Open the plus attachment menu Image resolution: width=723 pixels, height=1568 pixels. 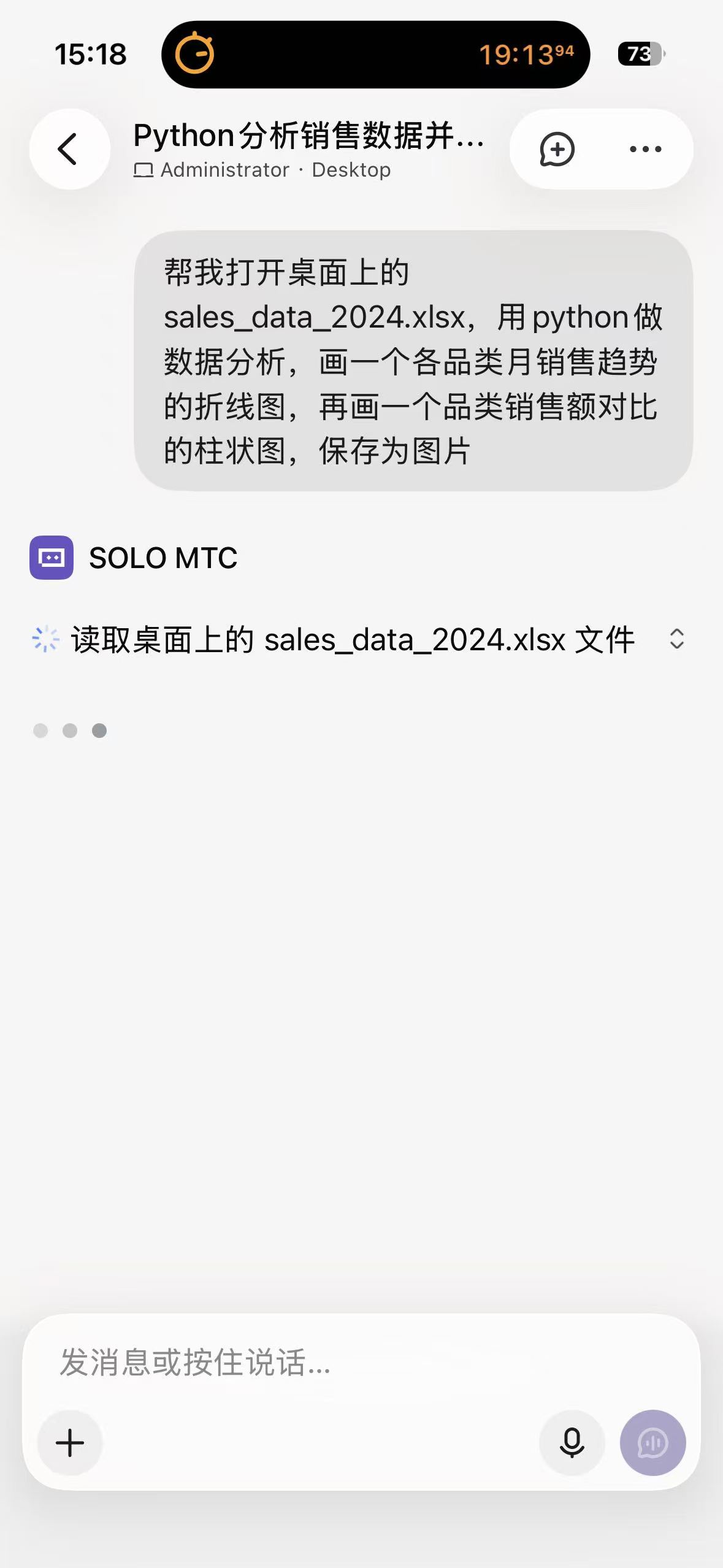(x=70, y=1442)
